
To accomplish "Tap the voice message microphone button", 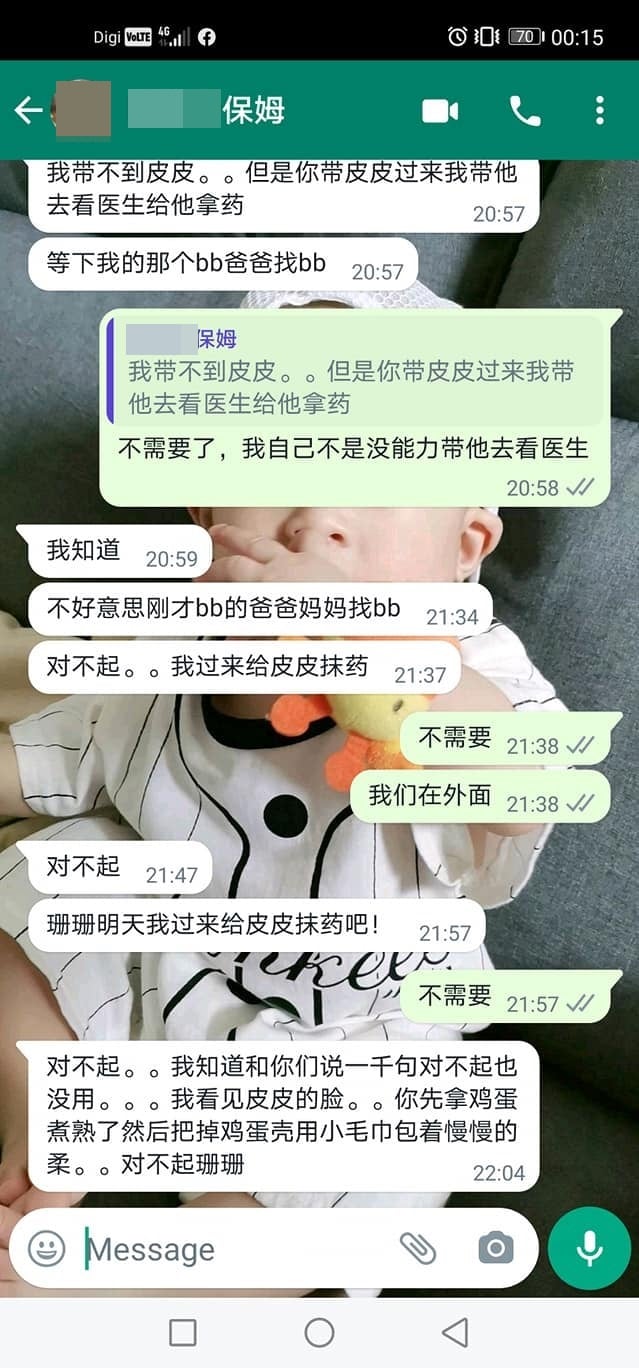I will click(x=589, y=1248).
